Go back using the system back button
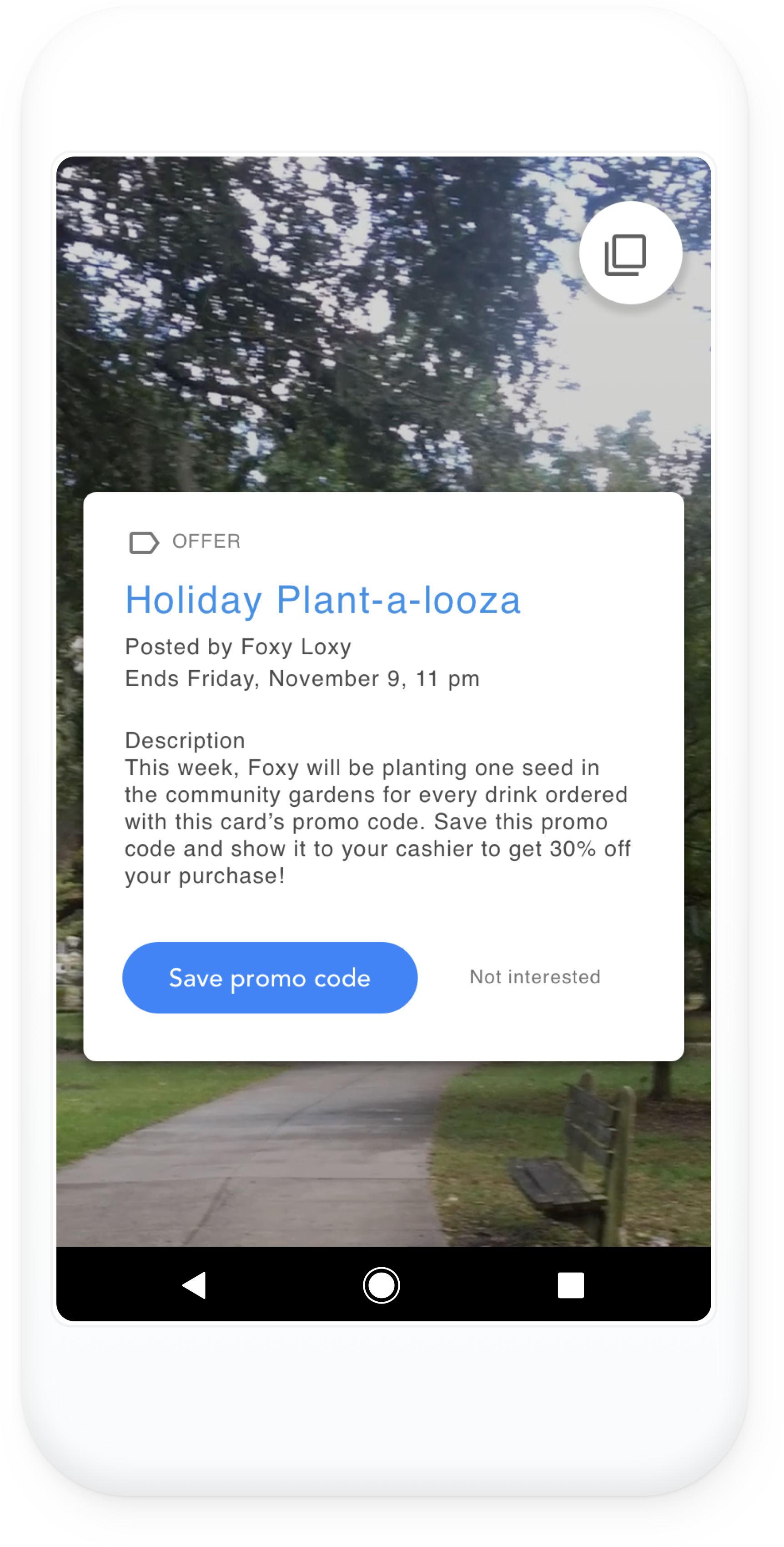The image size is (784, 1547). pos(194,1284)
